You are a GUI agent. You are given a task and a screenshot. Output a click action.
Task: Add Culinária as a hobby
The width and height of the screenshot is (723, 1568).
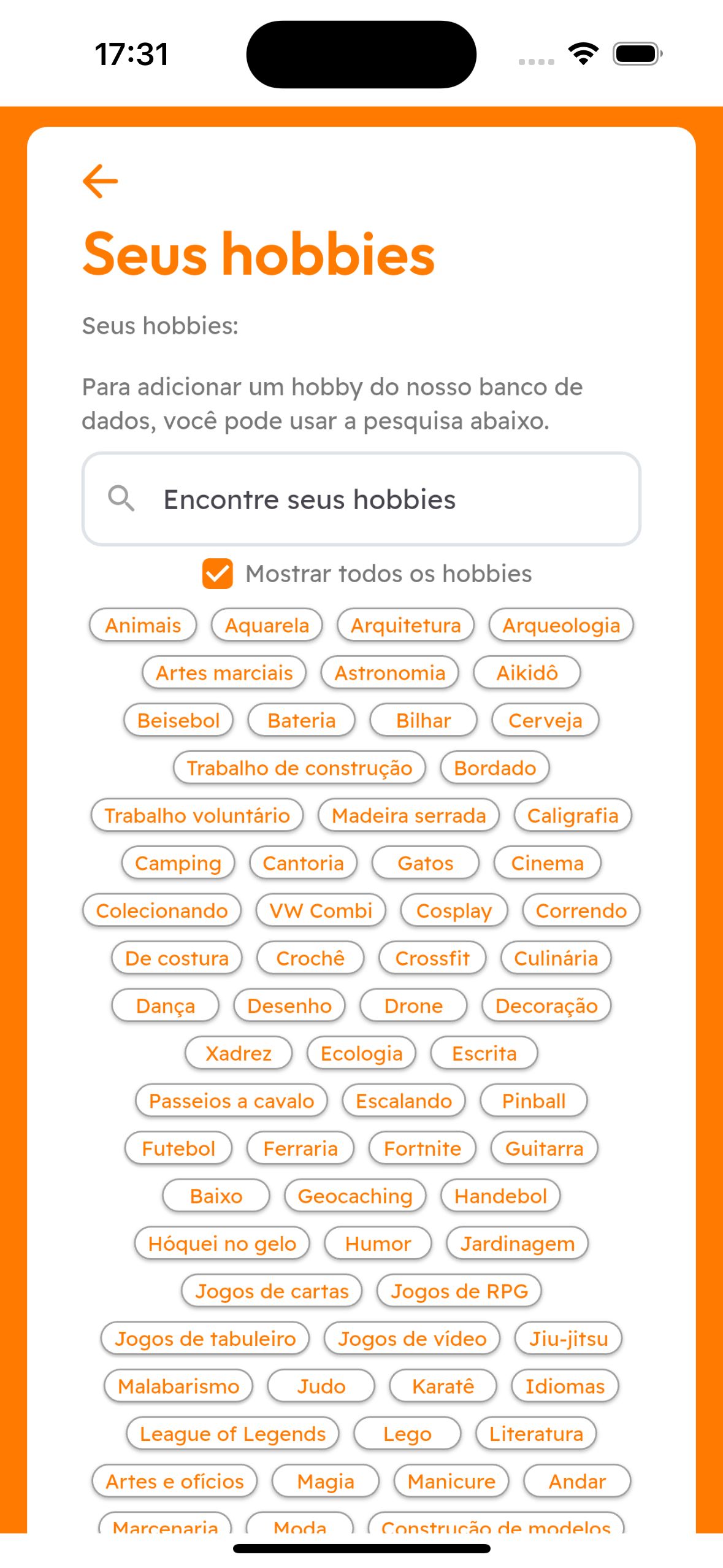[556, 958]
